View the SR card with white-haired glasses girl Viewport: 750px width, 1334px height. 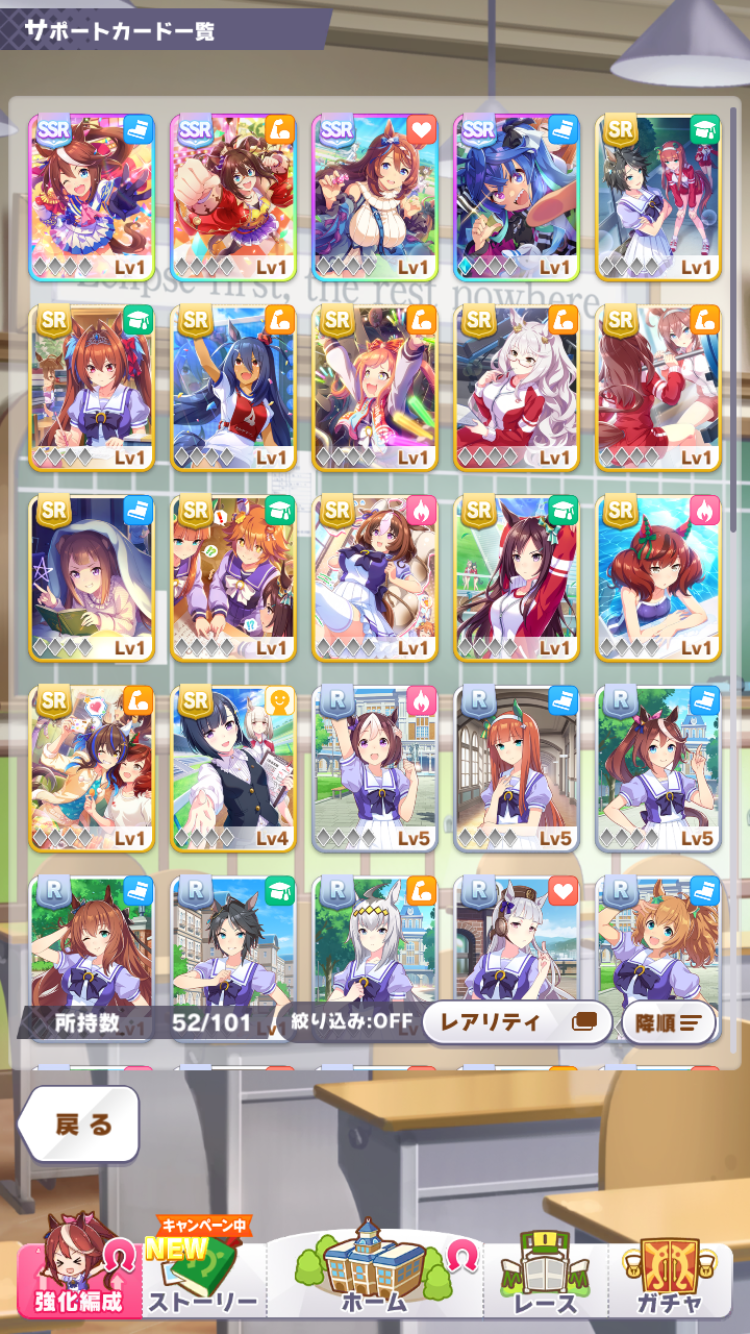(x=517, y=388)
